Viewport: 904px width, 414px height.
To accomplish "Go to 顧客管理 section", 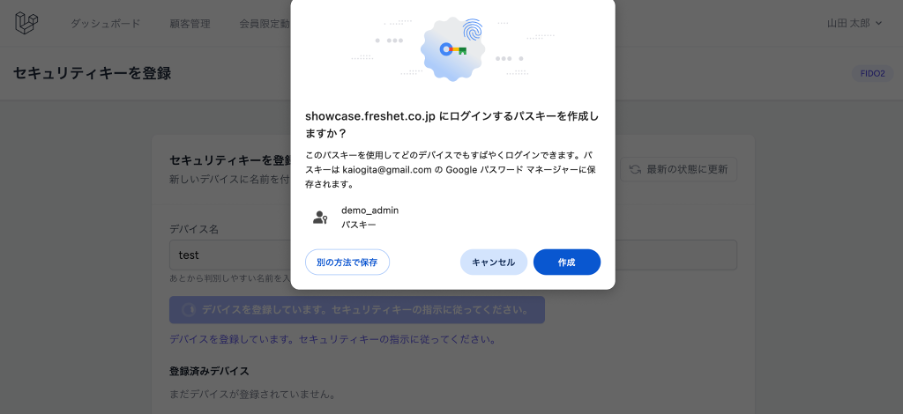I will pyautogui.click(x=190, y=23).
